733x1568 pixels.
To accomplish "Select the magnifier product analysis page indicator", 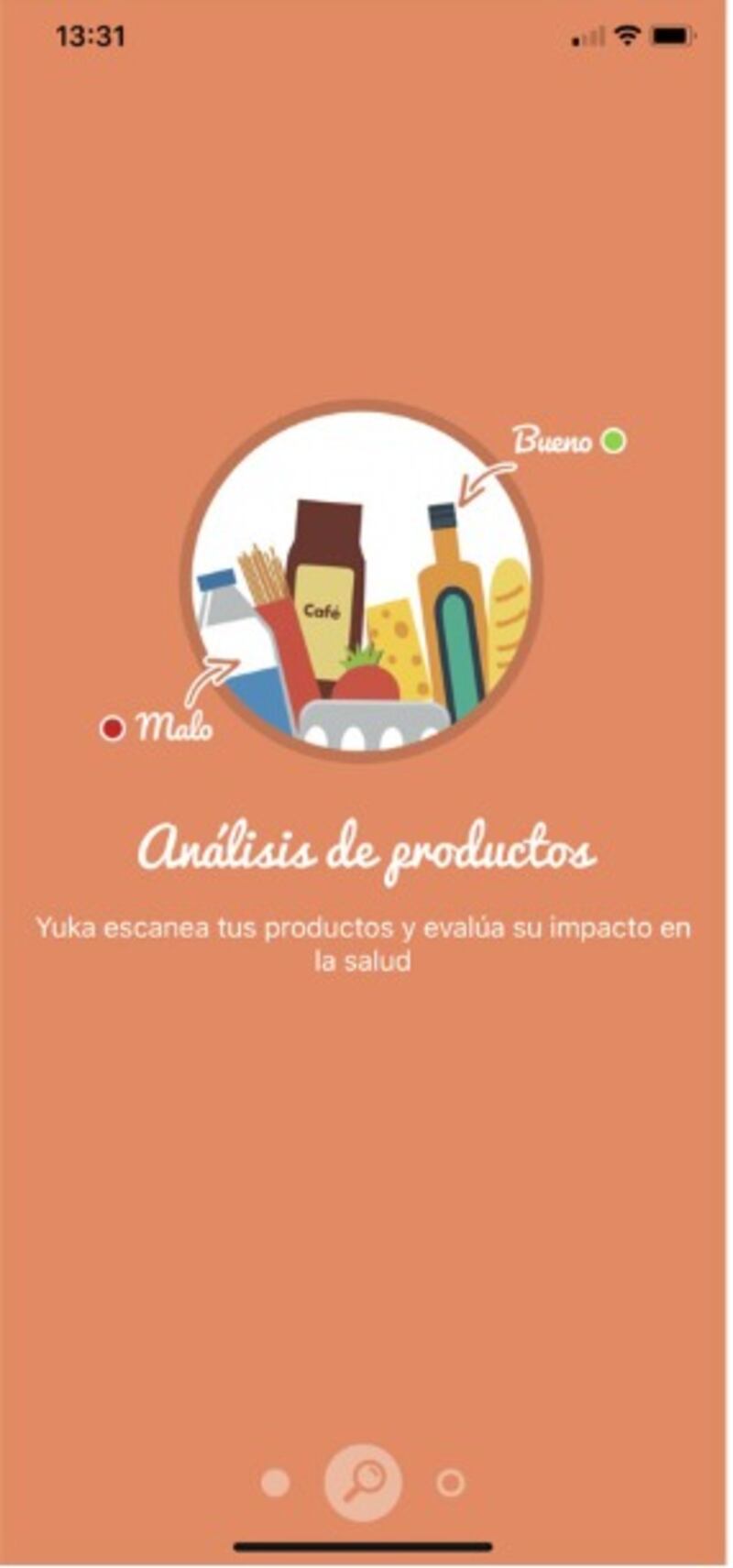I will [363, 1482].
